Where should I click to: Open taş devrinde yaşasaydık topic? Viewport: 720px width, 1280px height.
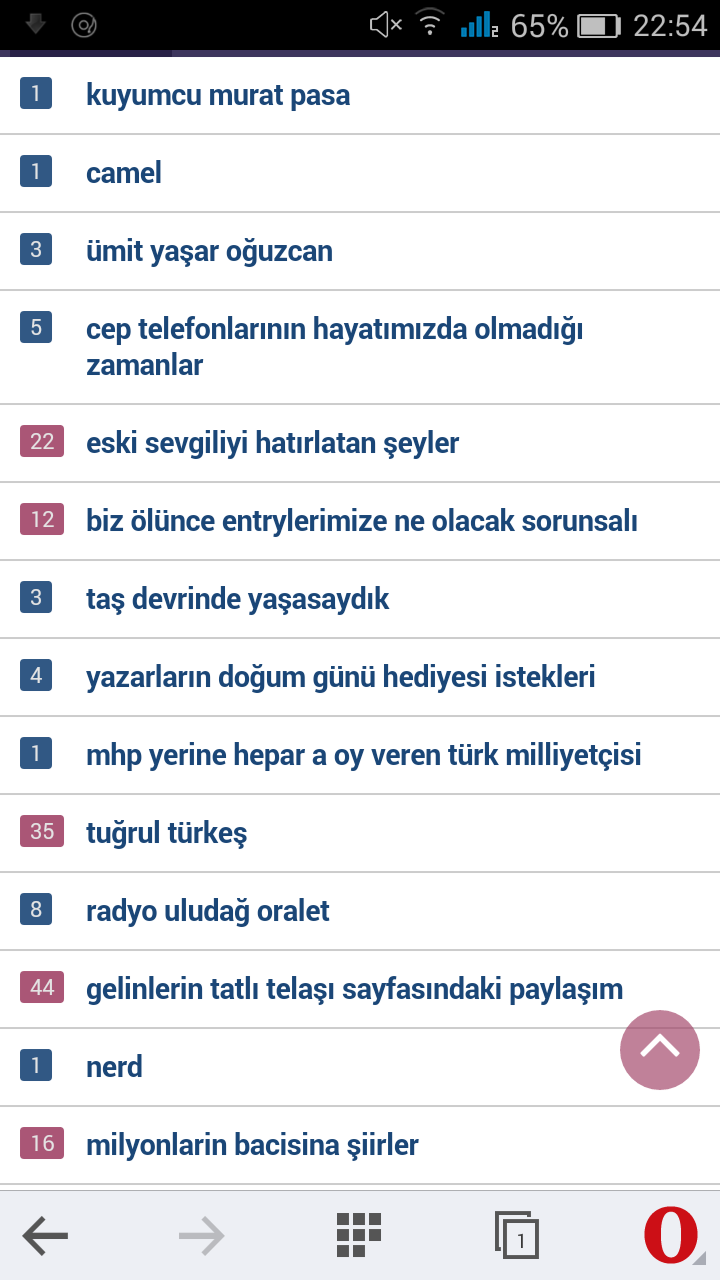[x=360, y=599]
